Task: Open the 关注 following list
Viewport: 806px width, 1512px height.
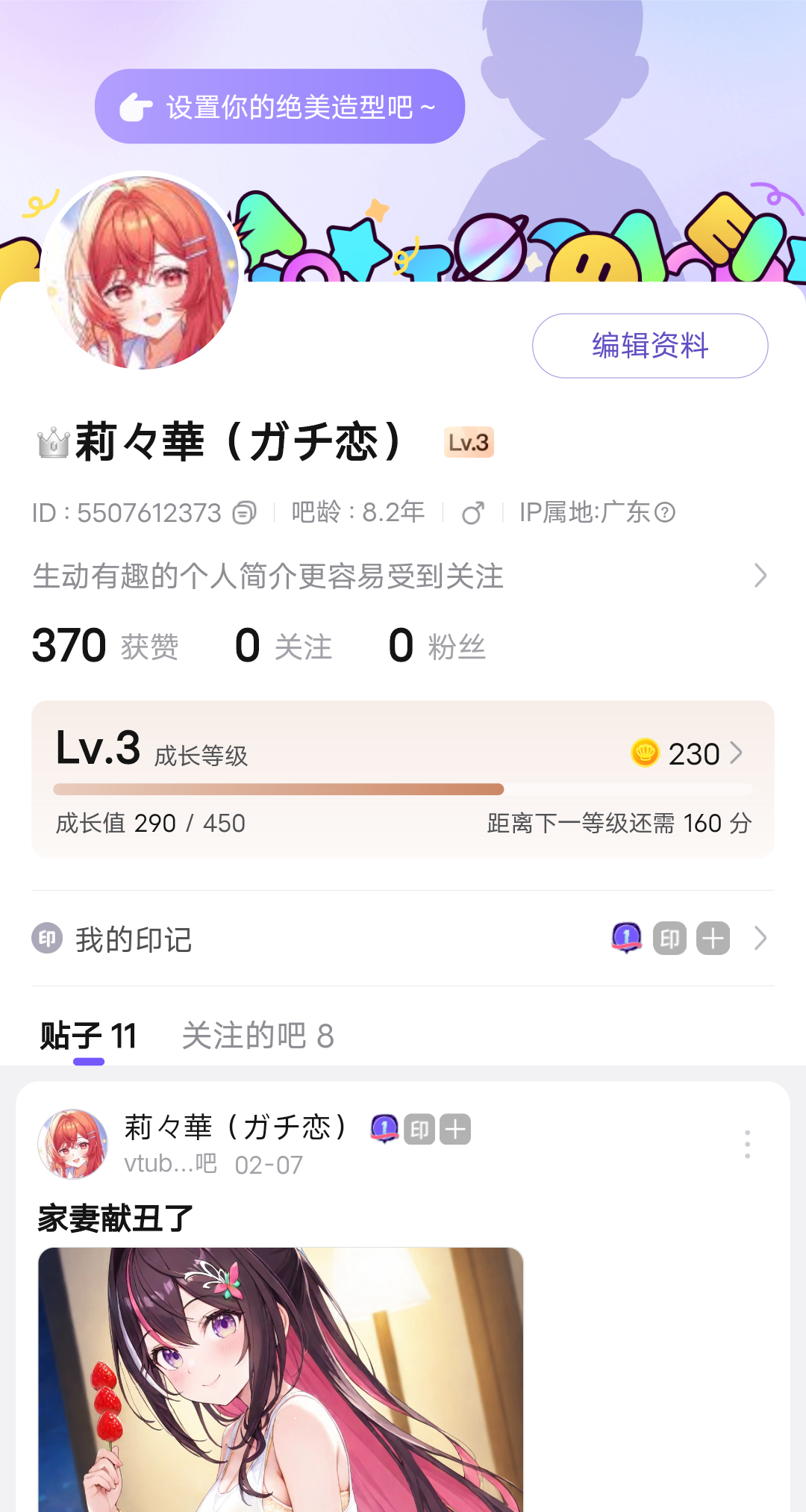Action: point(284,646)
